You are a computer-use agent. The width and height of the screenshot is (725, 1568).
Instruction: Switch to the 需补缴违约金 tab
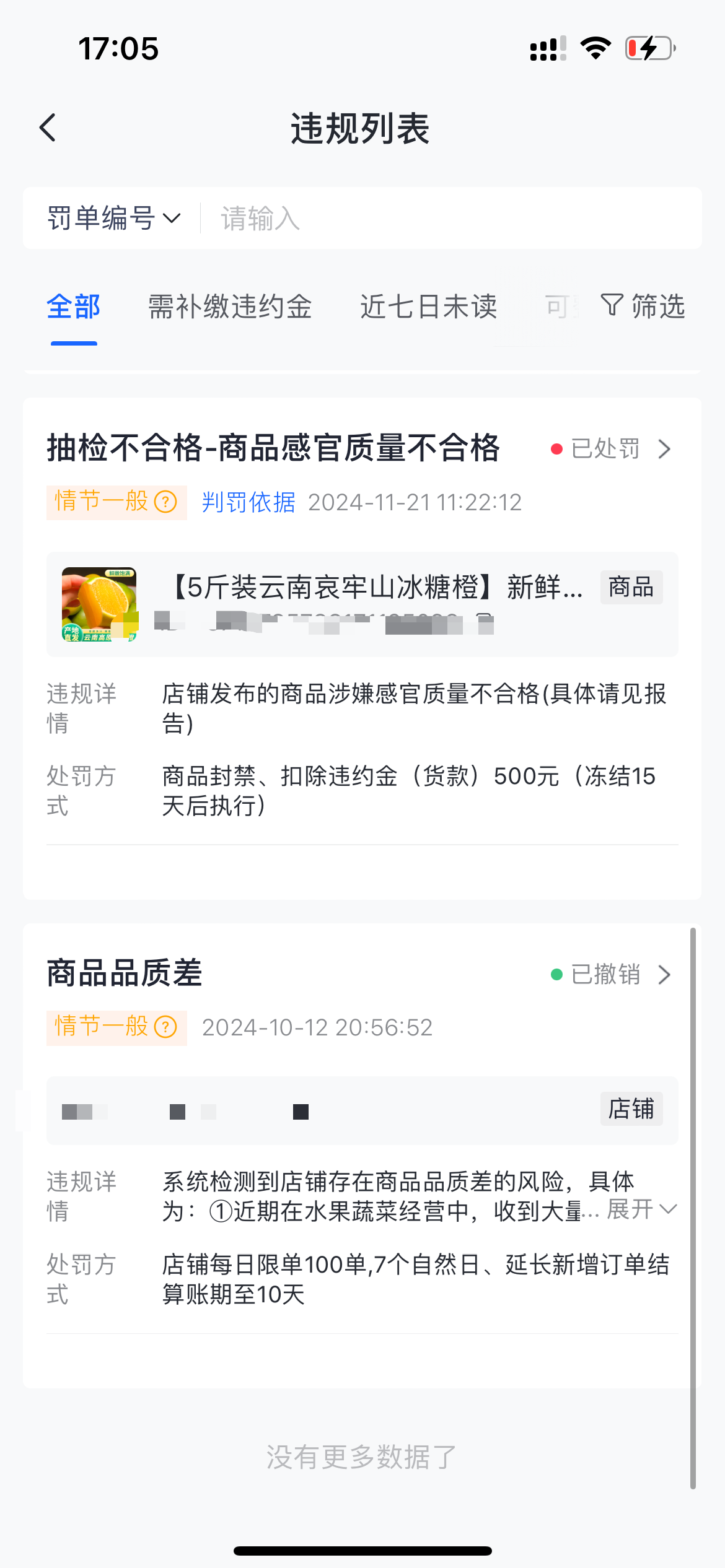tap(230, 307)
